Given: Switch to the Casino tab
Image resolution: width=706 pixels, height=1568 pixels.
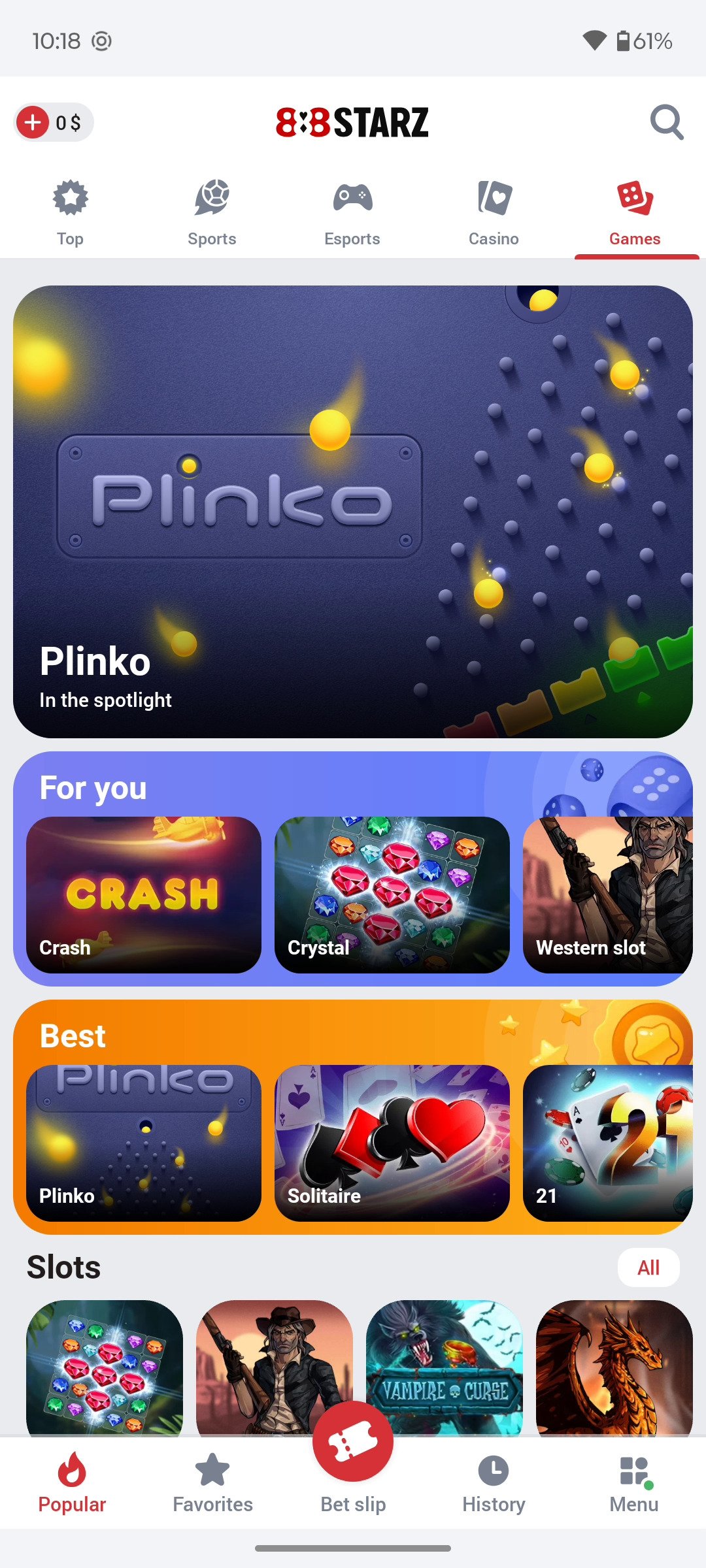Looking at the screenshot, I should pyautogui.click(x=494, y=213).
